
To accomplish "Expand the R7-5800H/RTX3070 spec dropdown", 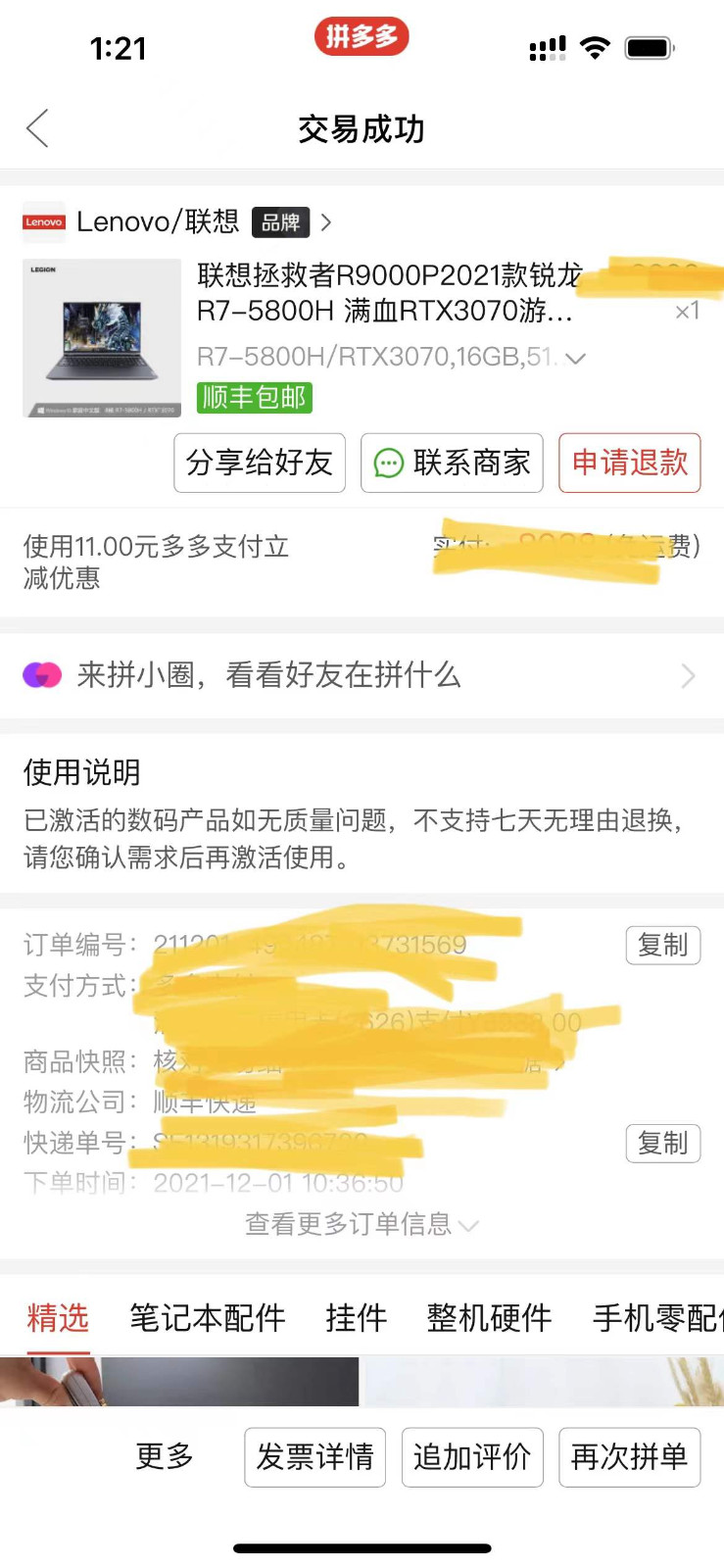I will [x=576, y=358].
